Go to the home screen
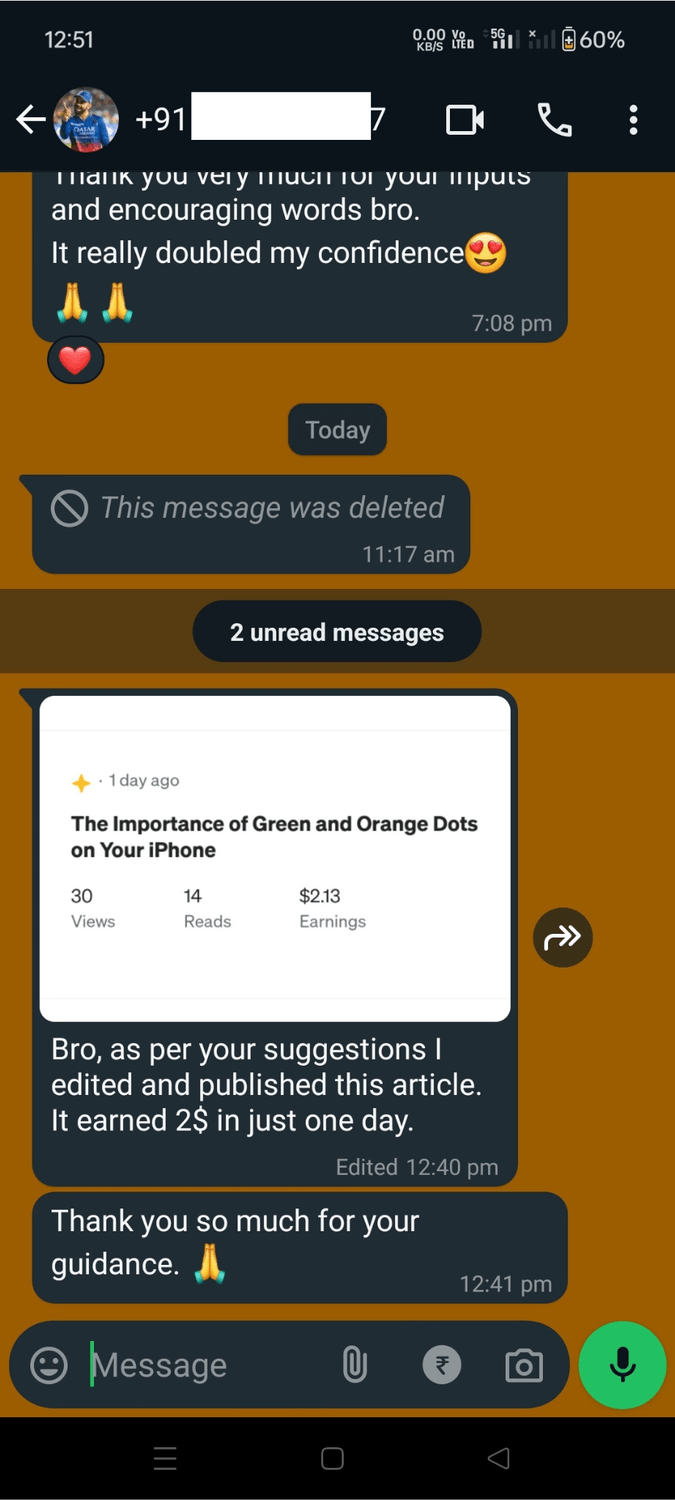This screenshot has height=1500, width=675. pos(333,1459)
